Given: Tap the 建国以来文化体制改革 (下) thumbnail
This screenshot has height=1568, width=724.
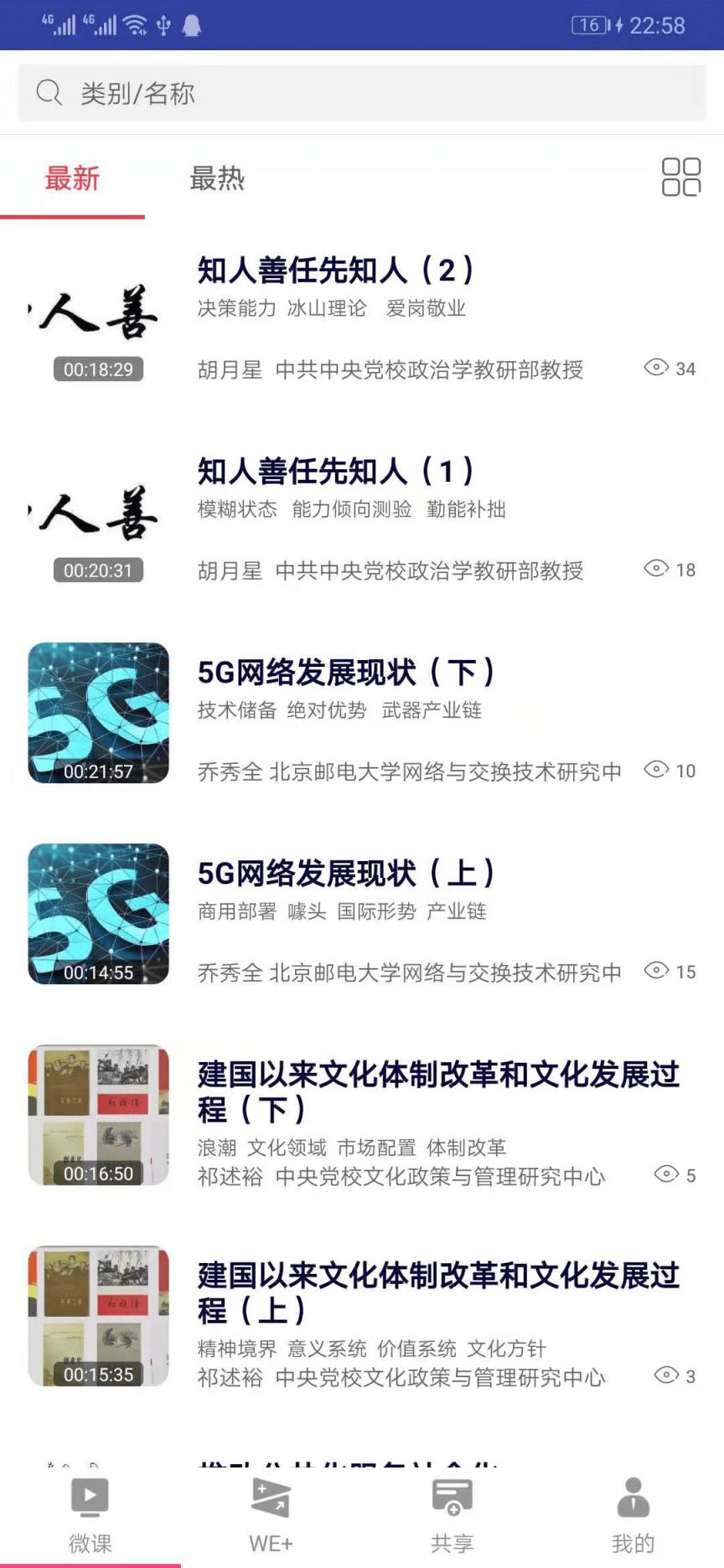Looking at the screenshot, I should 97,1114.
